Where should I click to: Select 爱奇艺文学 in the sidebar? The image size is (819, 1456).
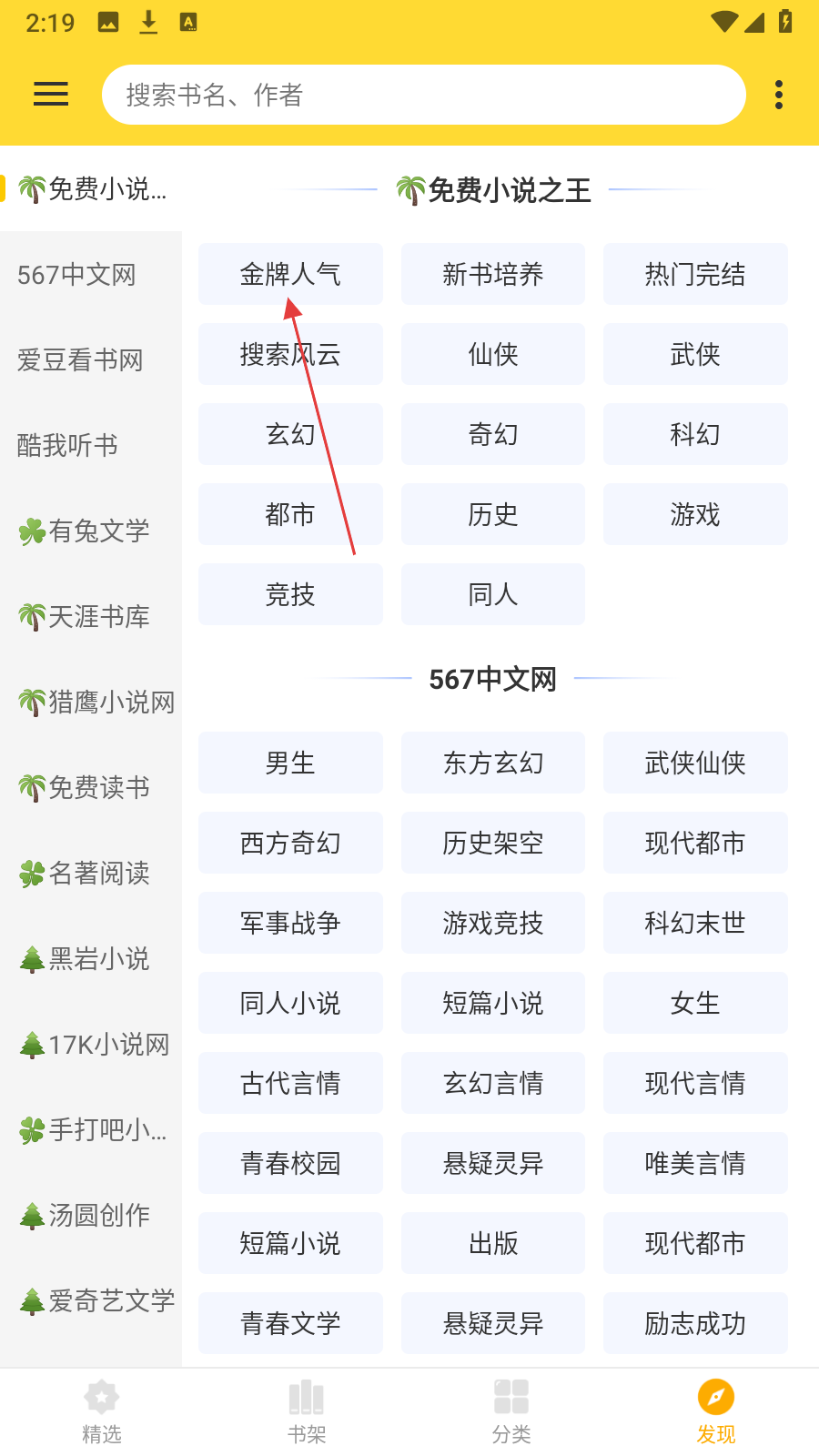click(91, 1301)
